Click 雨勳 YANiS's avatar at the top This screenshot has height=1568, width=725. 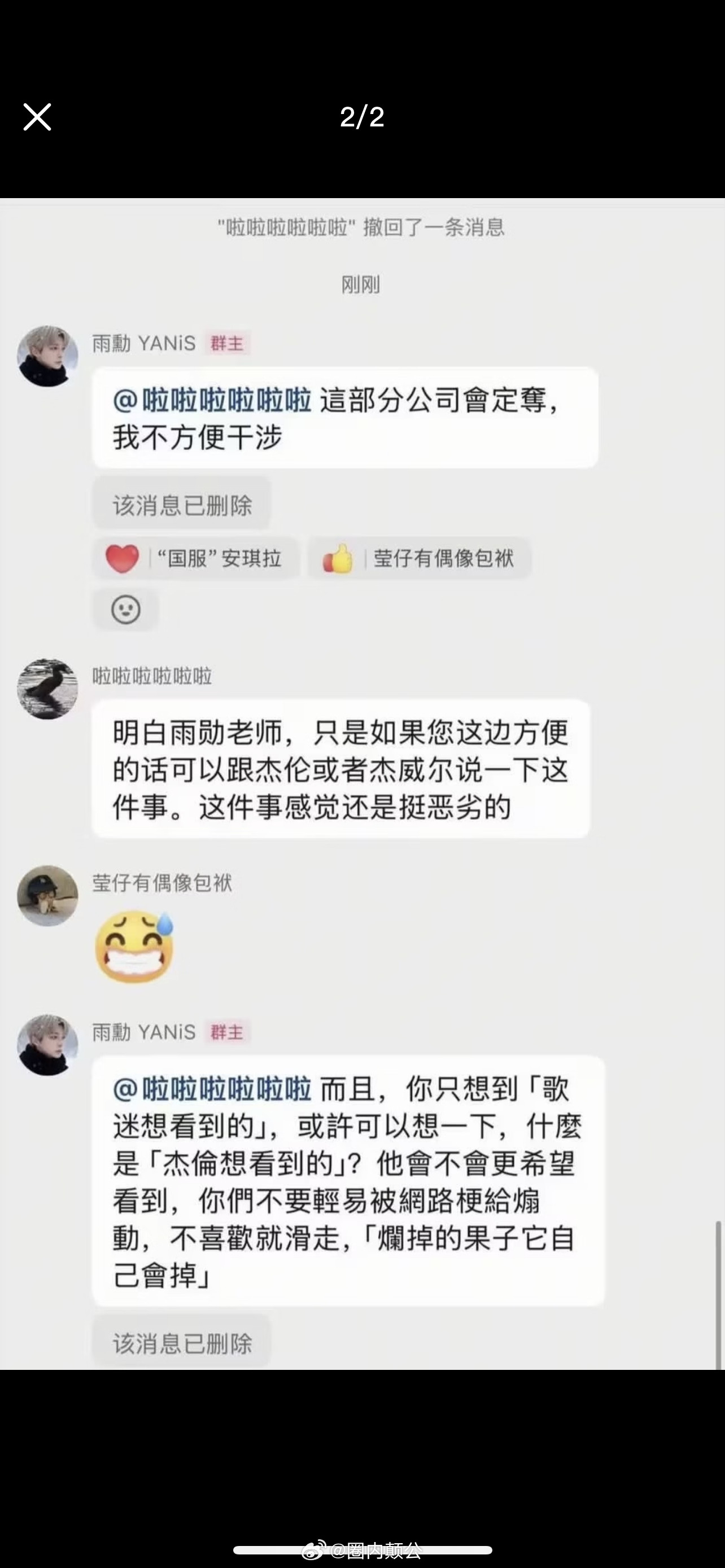47,355
